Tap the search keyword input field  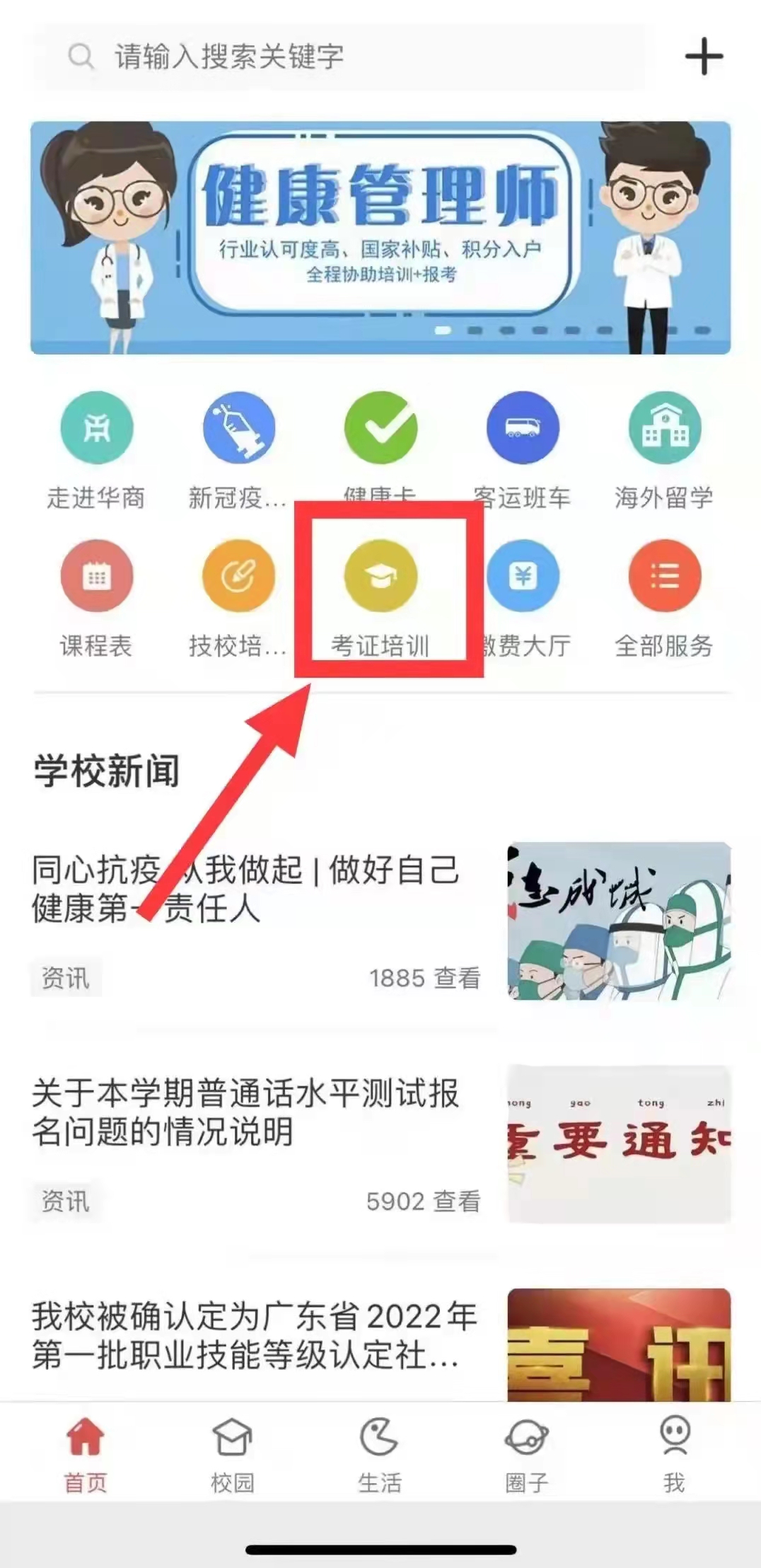click(339, 57)
